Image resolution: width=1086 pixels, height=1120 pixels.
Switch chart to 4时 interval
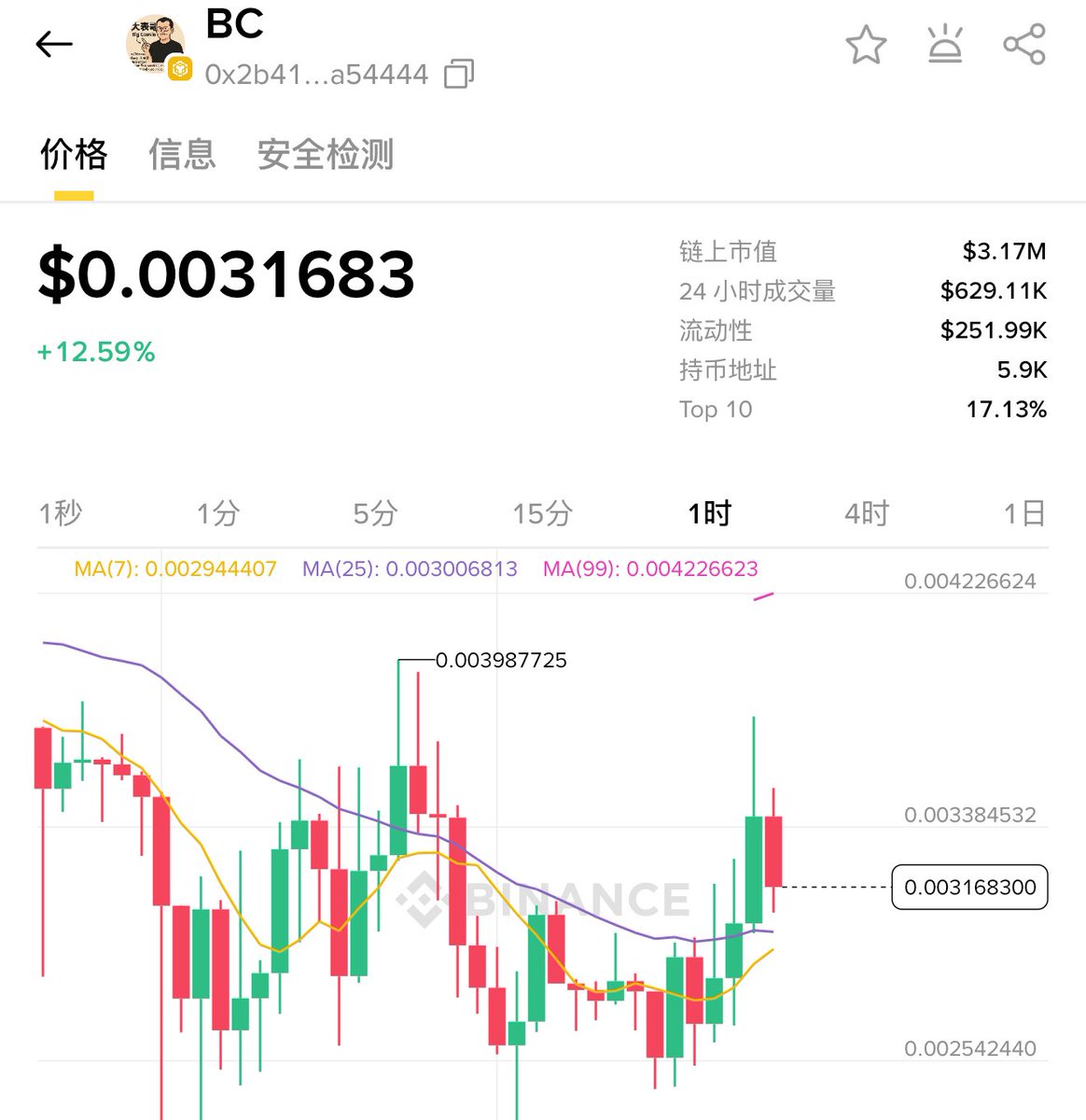[867, 513]
